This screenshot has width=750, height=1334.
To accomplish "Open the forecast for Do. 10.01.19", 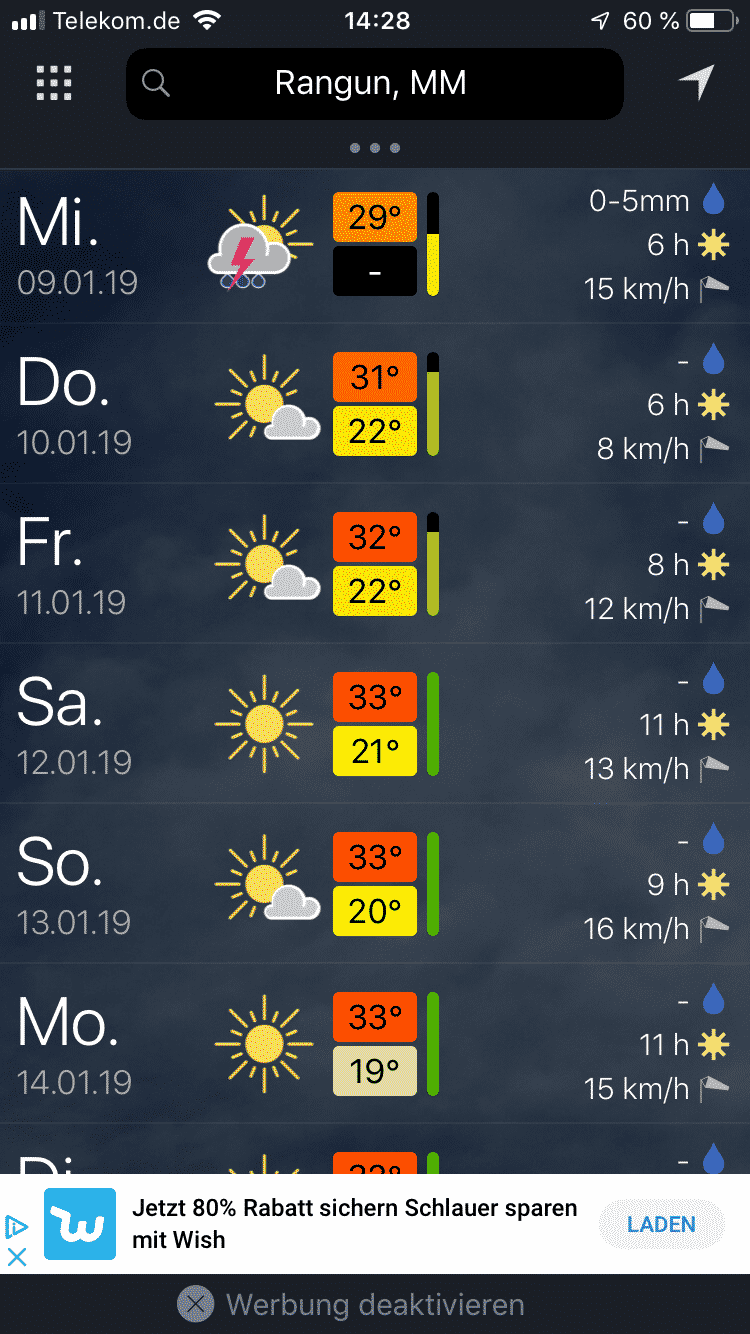I will tap(375, 404).
